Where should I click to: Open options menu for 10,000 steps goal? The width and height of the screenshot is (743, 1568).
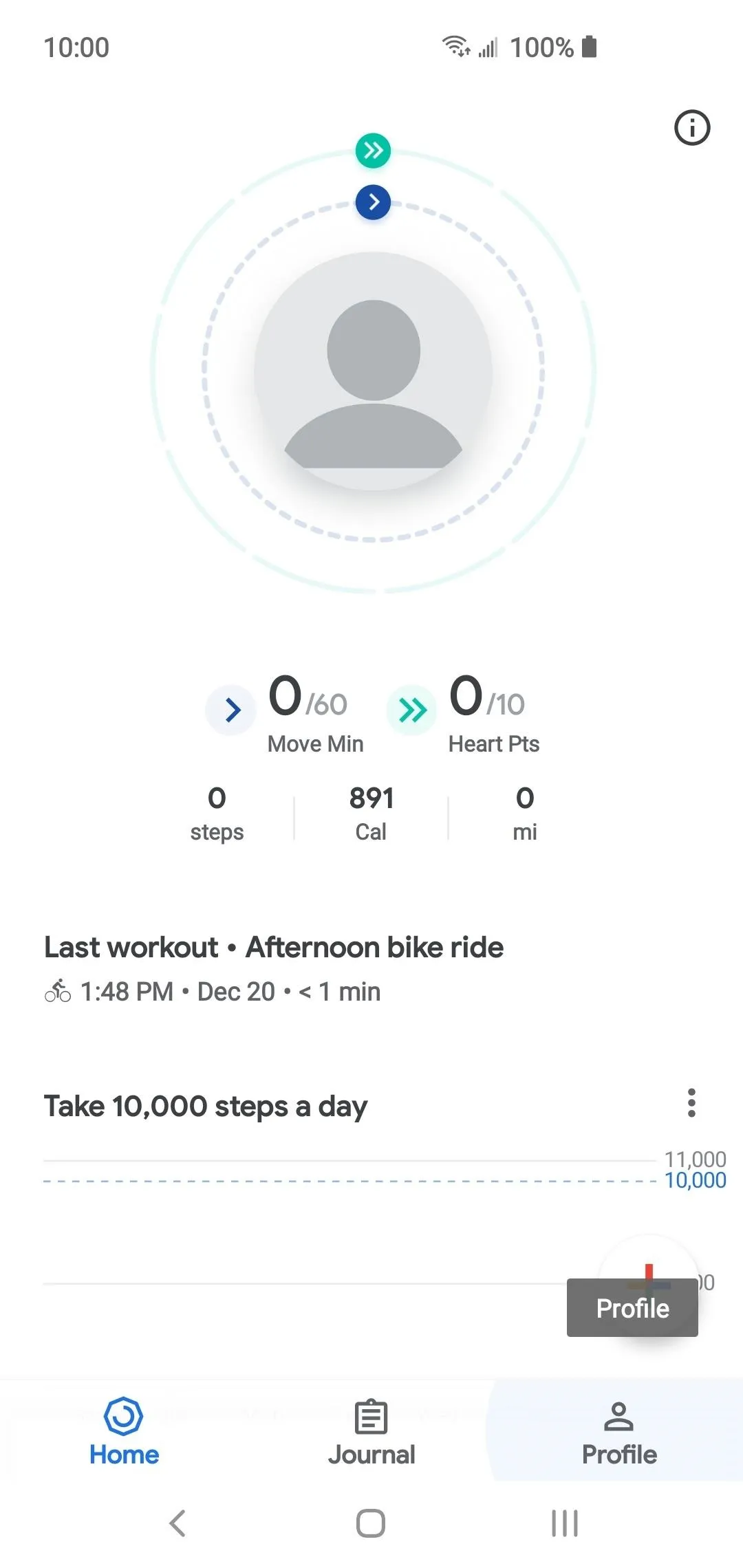point(691,1103)
